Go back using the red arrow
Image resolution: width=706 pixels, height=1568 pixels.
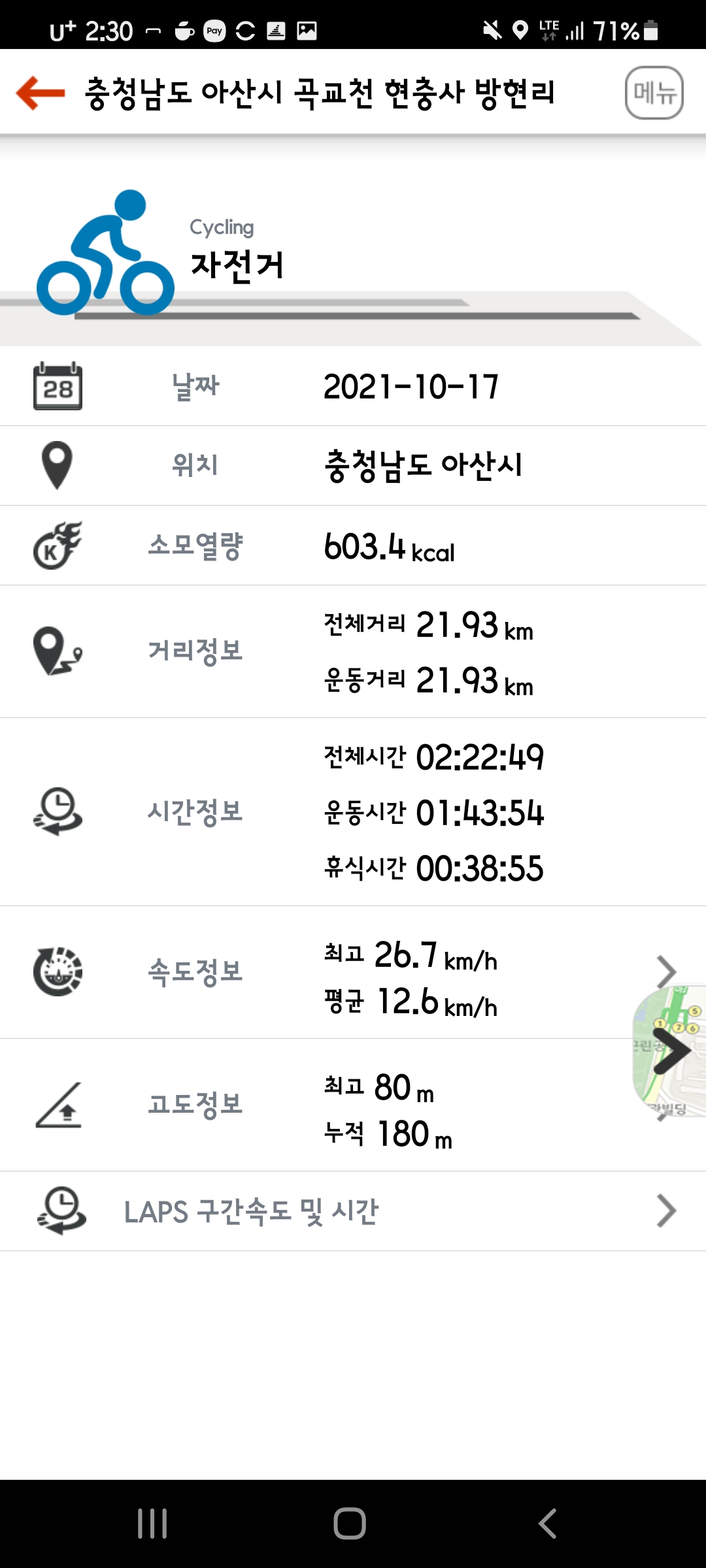click(x=41, y=93)
